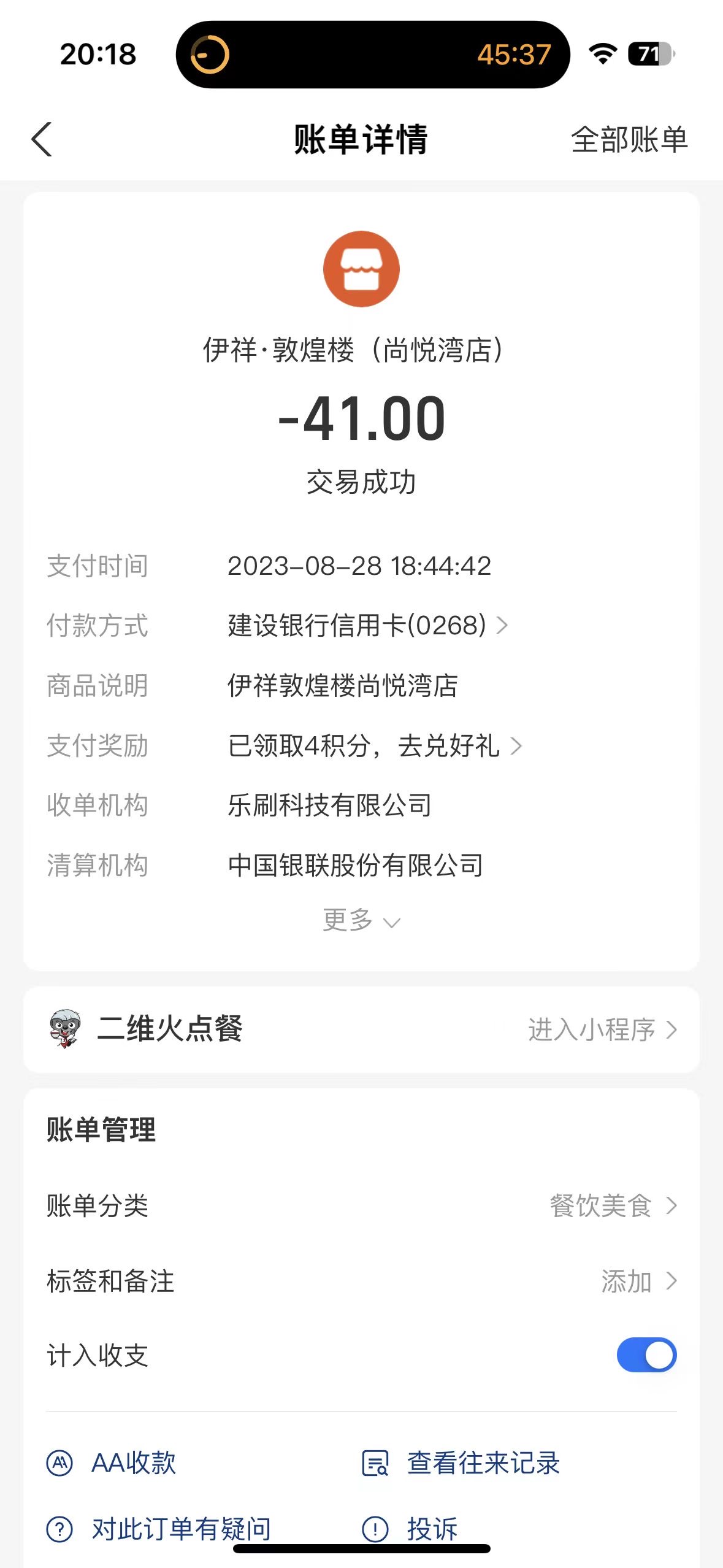Open 全部账单 (all bills)
This screenshot has width=723, height=1568.
629,140
